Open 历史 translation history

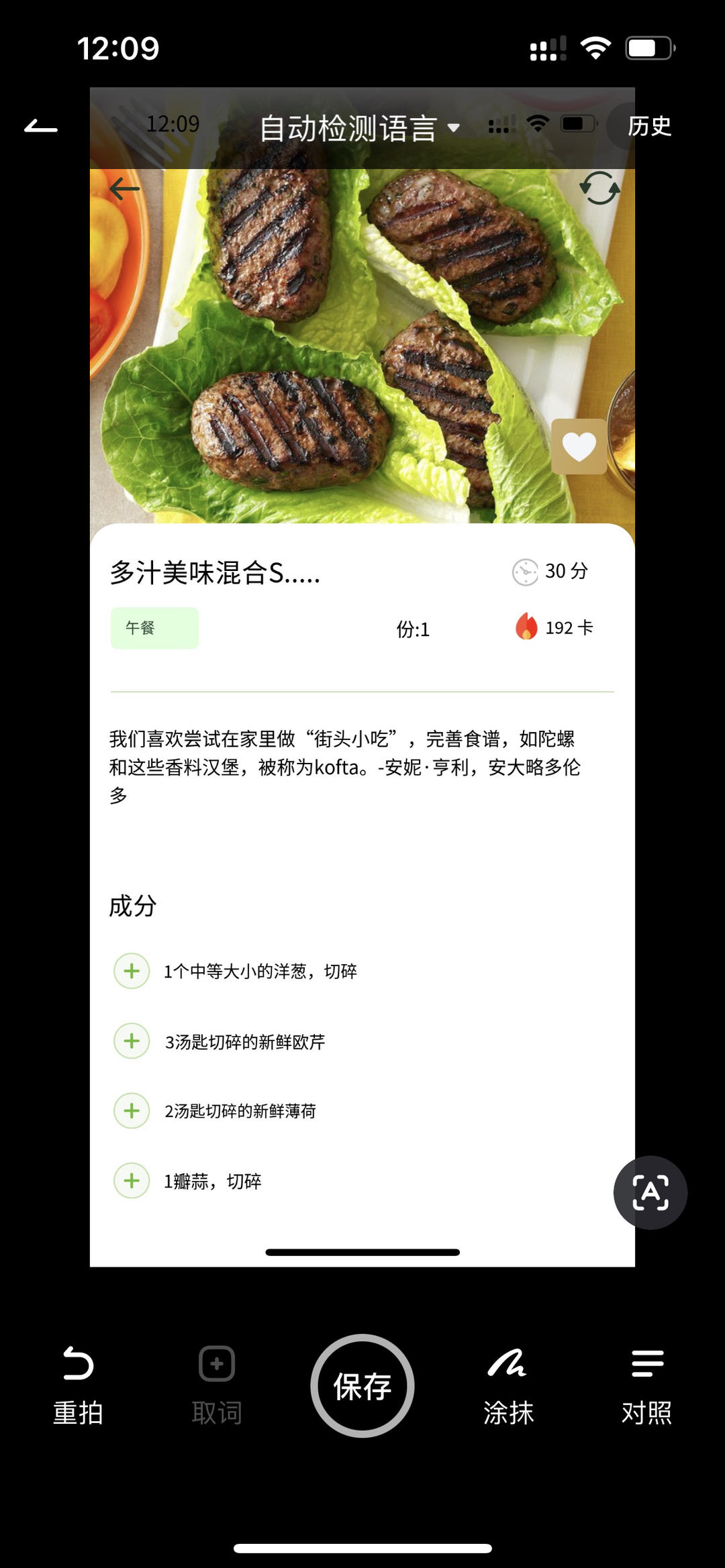point(648,126)
